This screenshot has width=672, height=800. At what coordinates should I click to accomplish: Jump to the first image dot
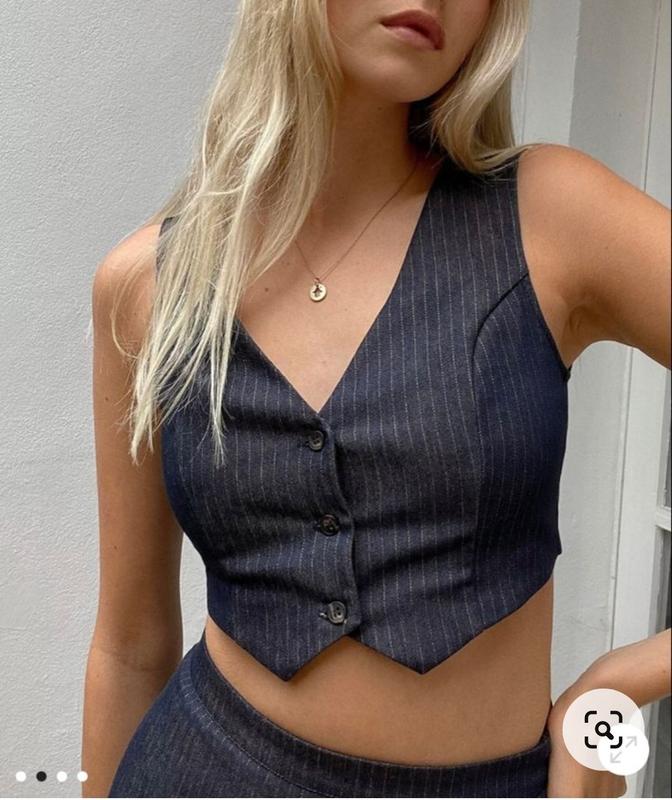(21, 776)
